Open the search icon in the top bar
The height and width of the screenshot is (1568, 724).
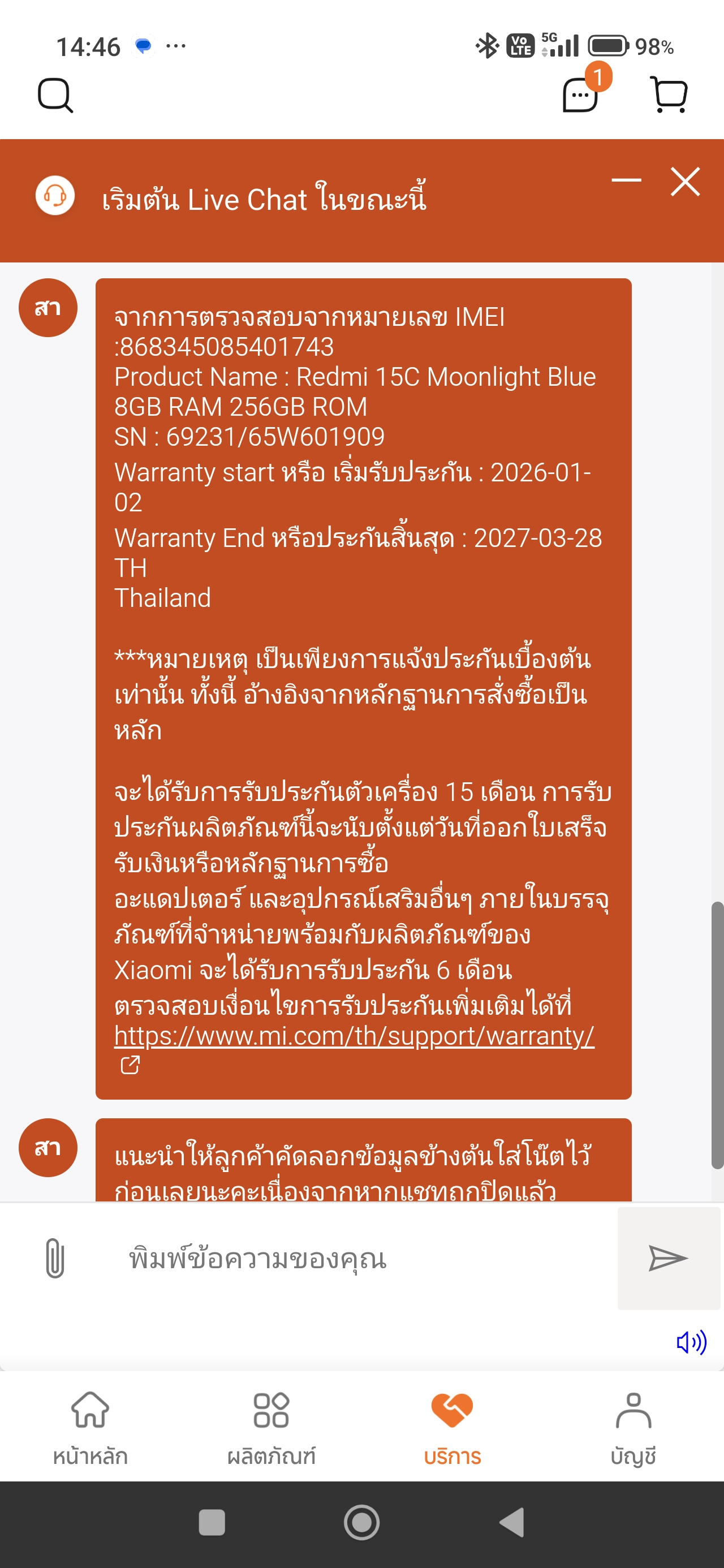pos(55,96)
